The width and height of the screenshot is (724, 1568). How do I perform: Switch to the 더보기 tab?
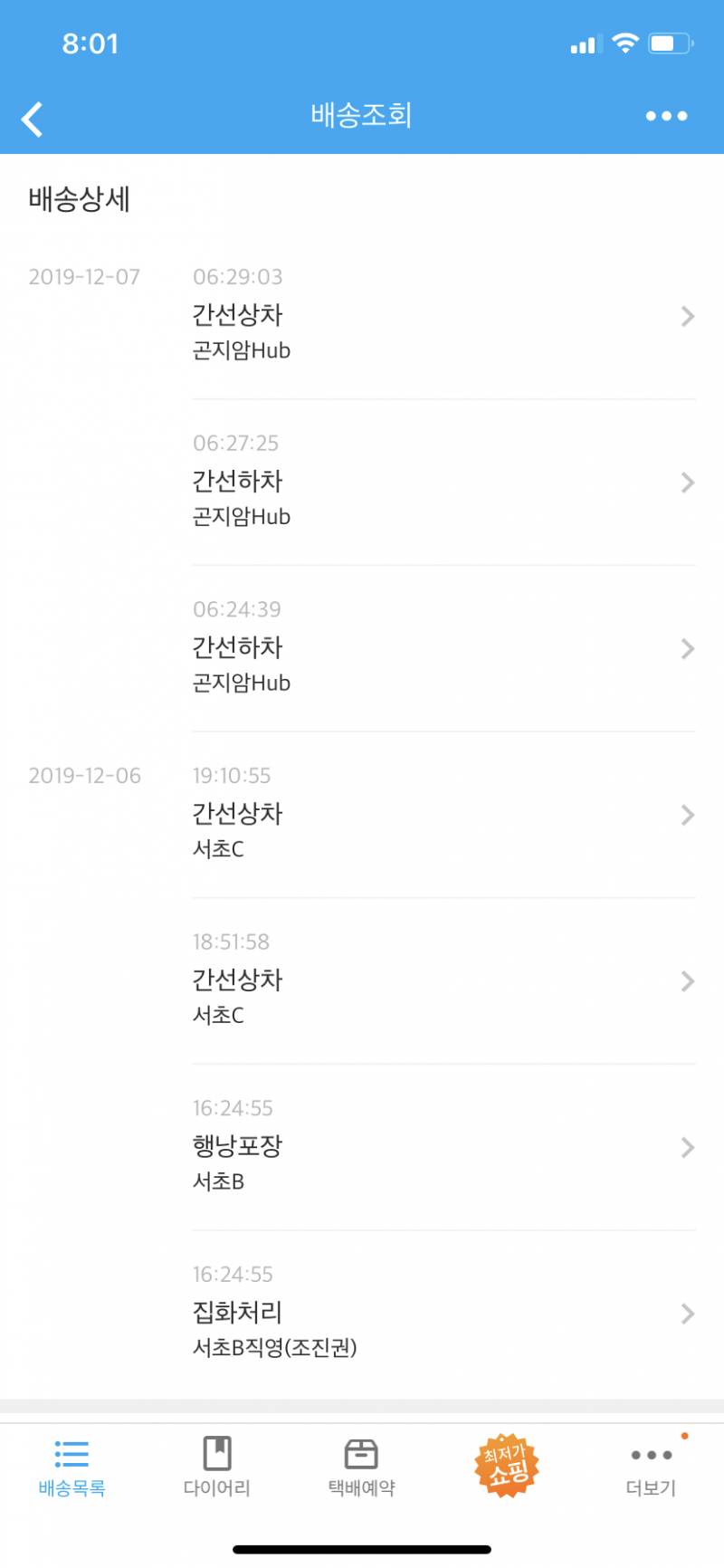pos(651,1468)
